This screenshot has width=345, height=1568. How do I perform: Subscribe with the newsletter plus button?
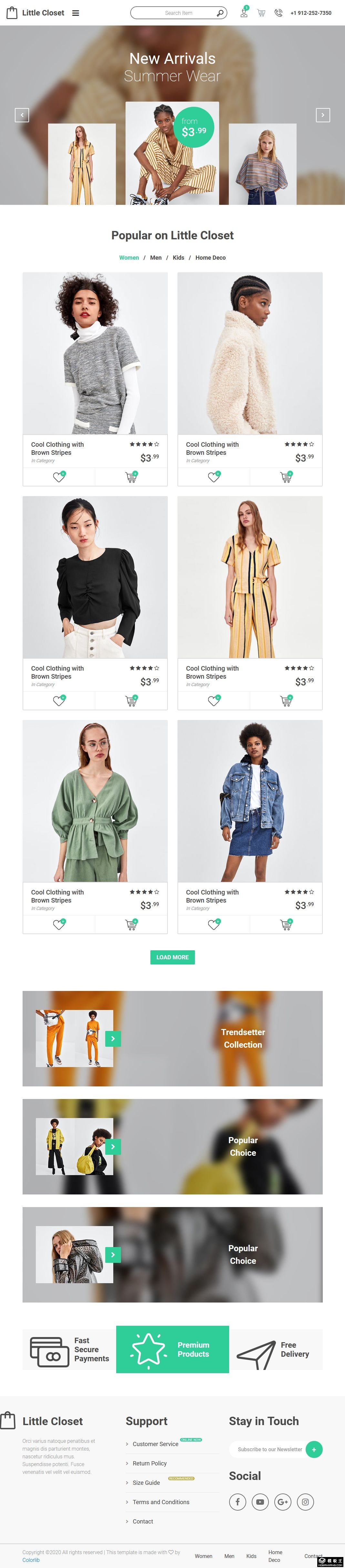pyautogui.click(x=314, y=1449)
